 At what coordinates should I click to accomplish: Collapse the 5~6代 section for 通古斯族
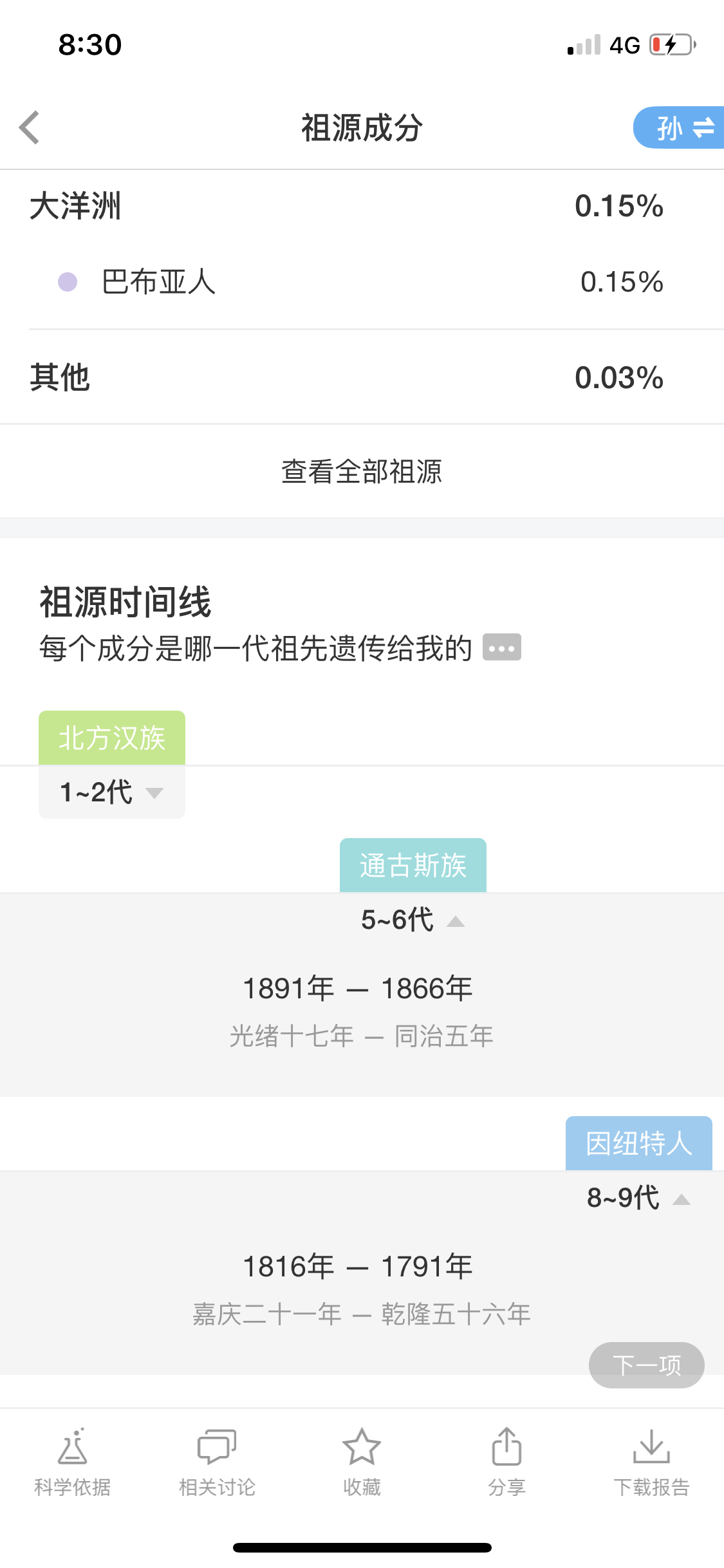(x=413, y=920)
